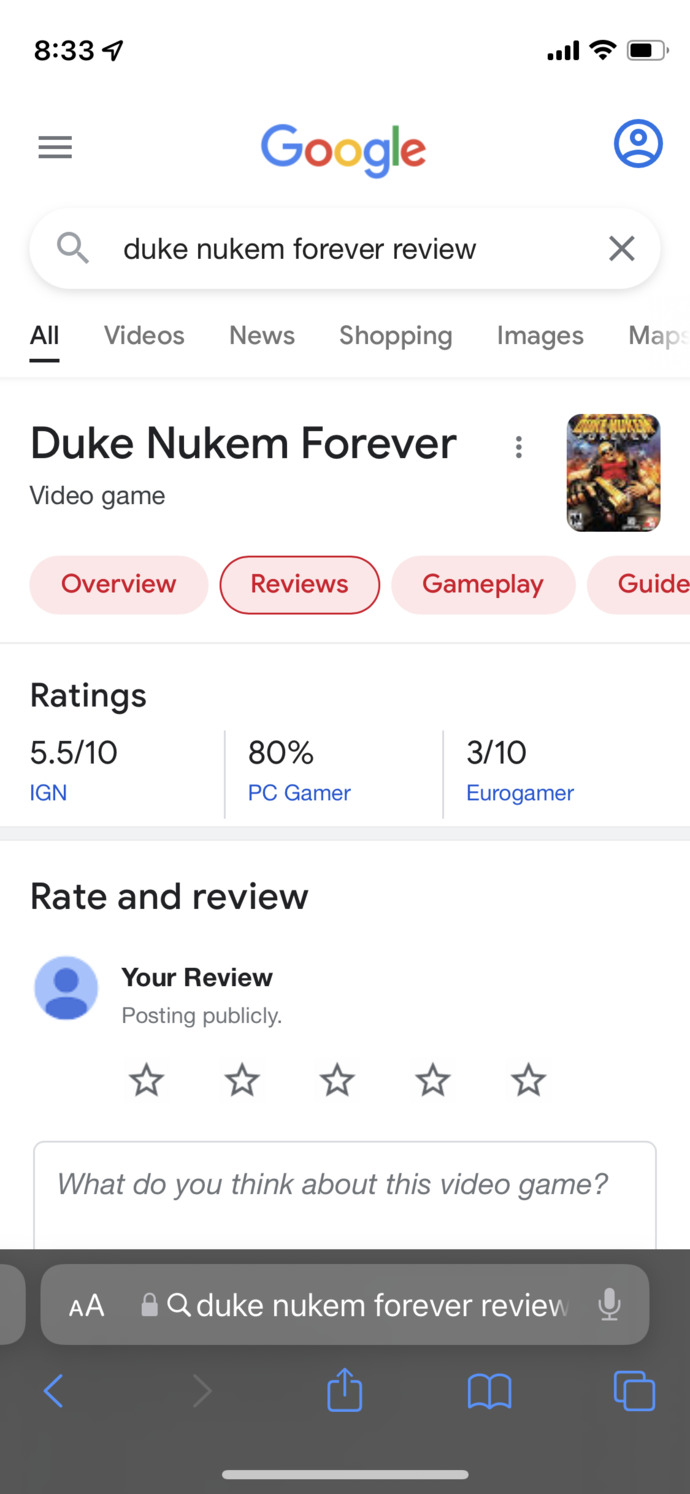
Task: Open the PC Gamer rating link
Action: pos(299,793)
